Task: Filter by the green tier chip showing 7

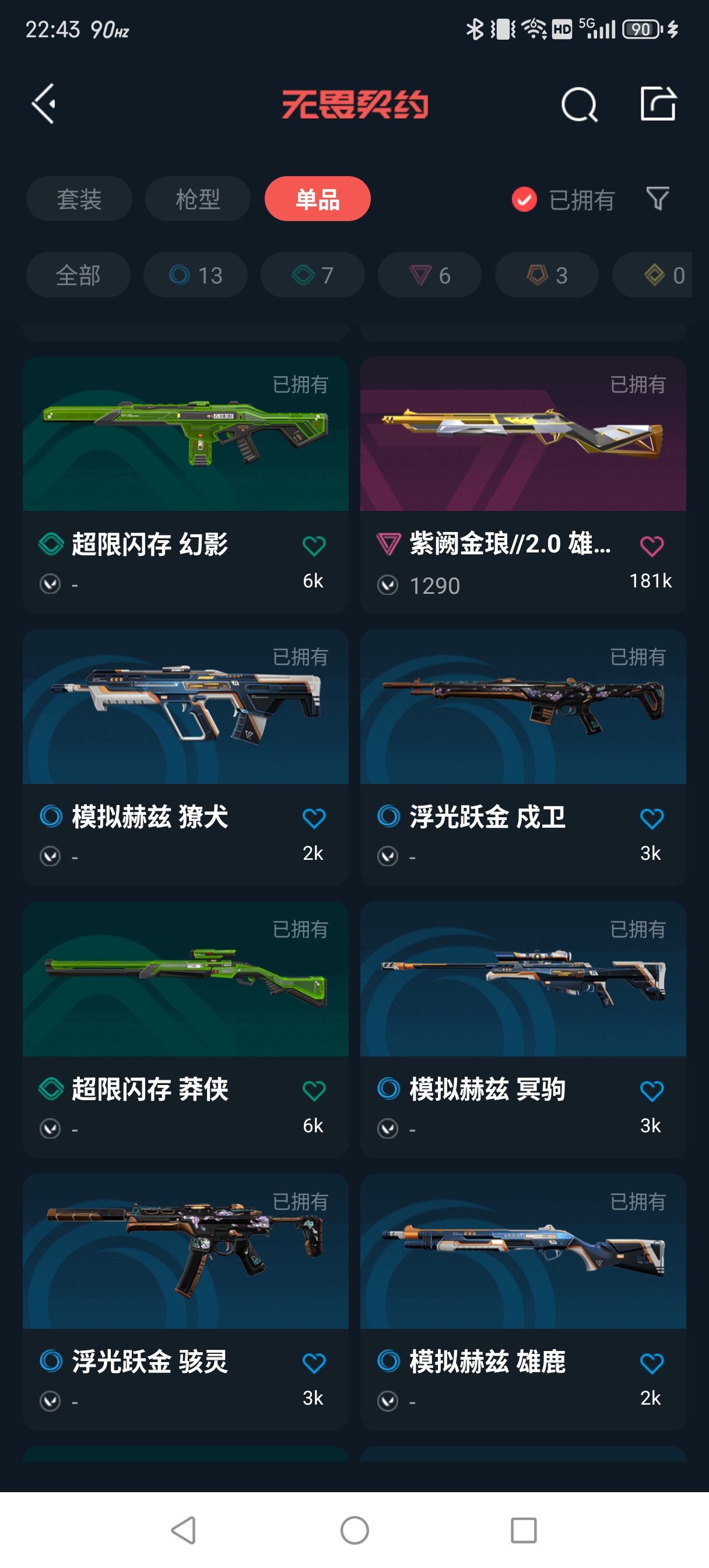Action: (x=312, y=275)
